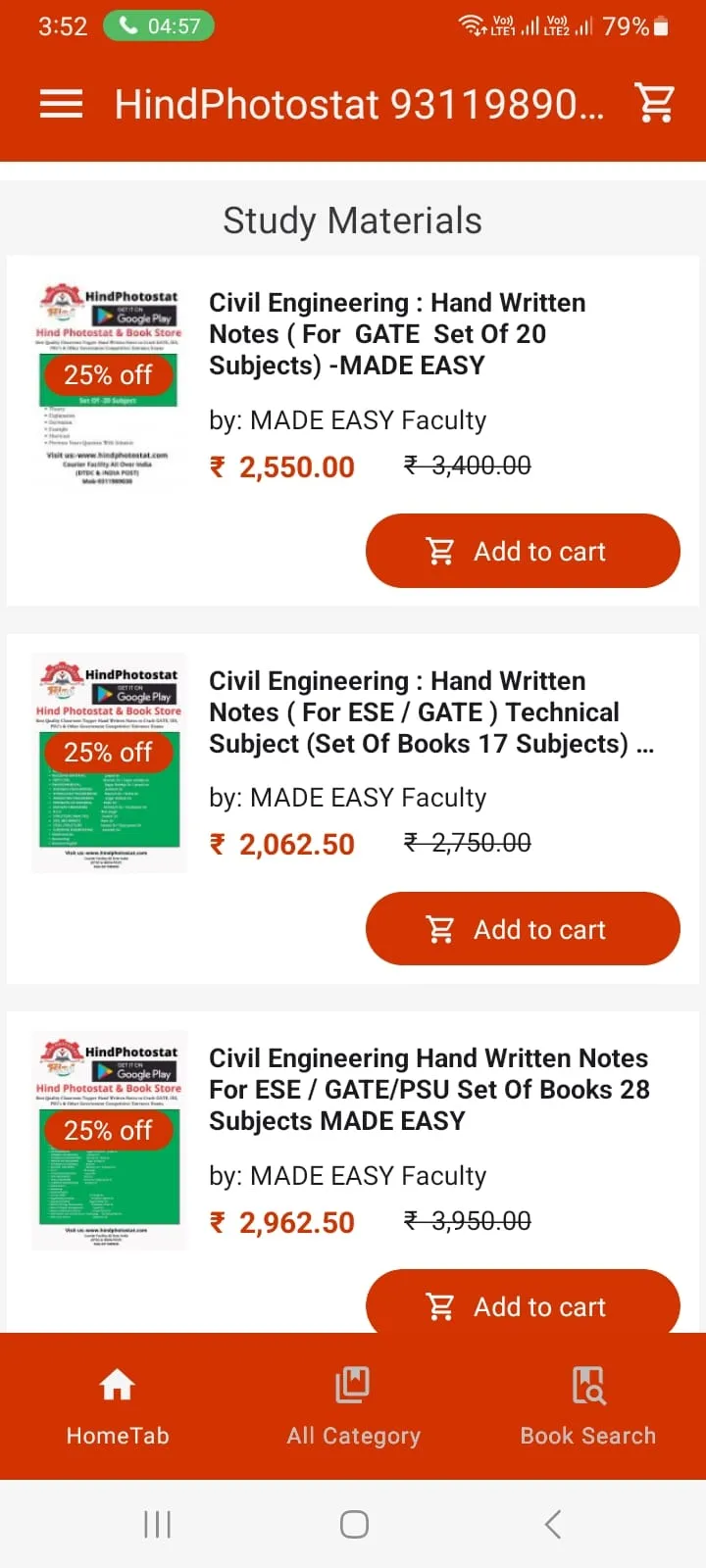706x1568 pixels.
Task: Tap the Book Search magnifier icon
Action: 588,1386
